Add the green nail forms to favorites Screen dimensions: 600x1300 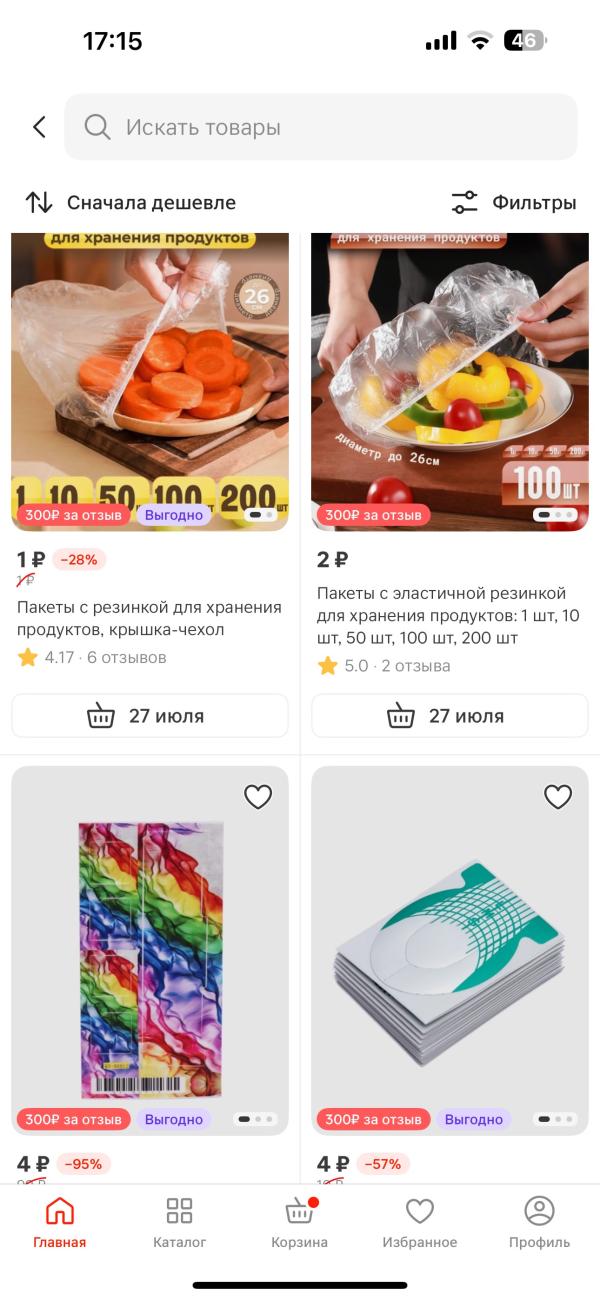pyautogui.click(x=557, y=797)
